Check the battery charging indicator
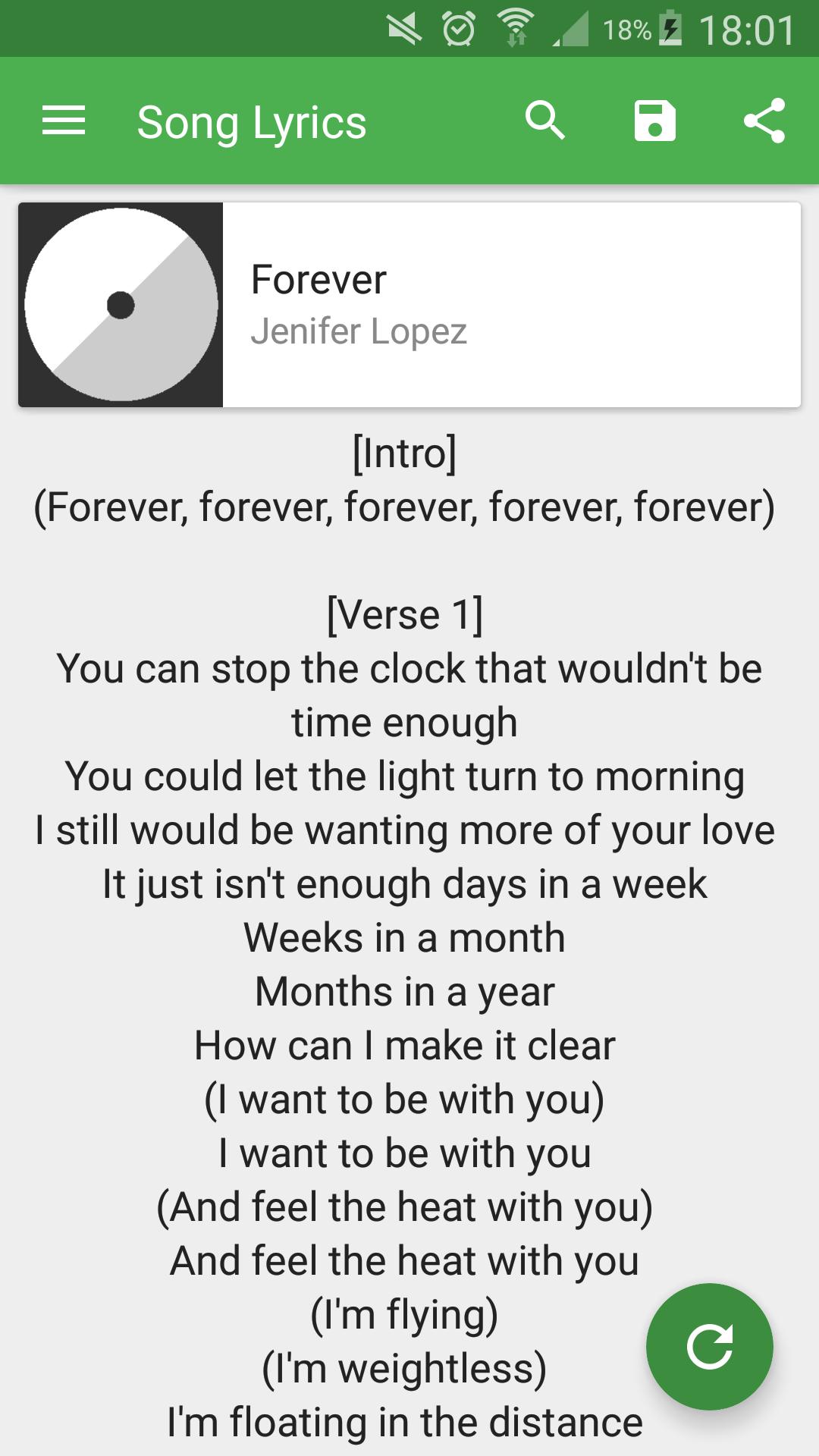 pos(670,27)
